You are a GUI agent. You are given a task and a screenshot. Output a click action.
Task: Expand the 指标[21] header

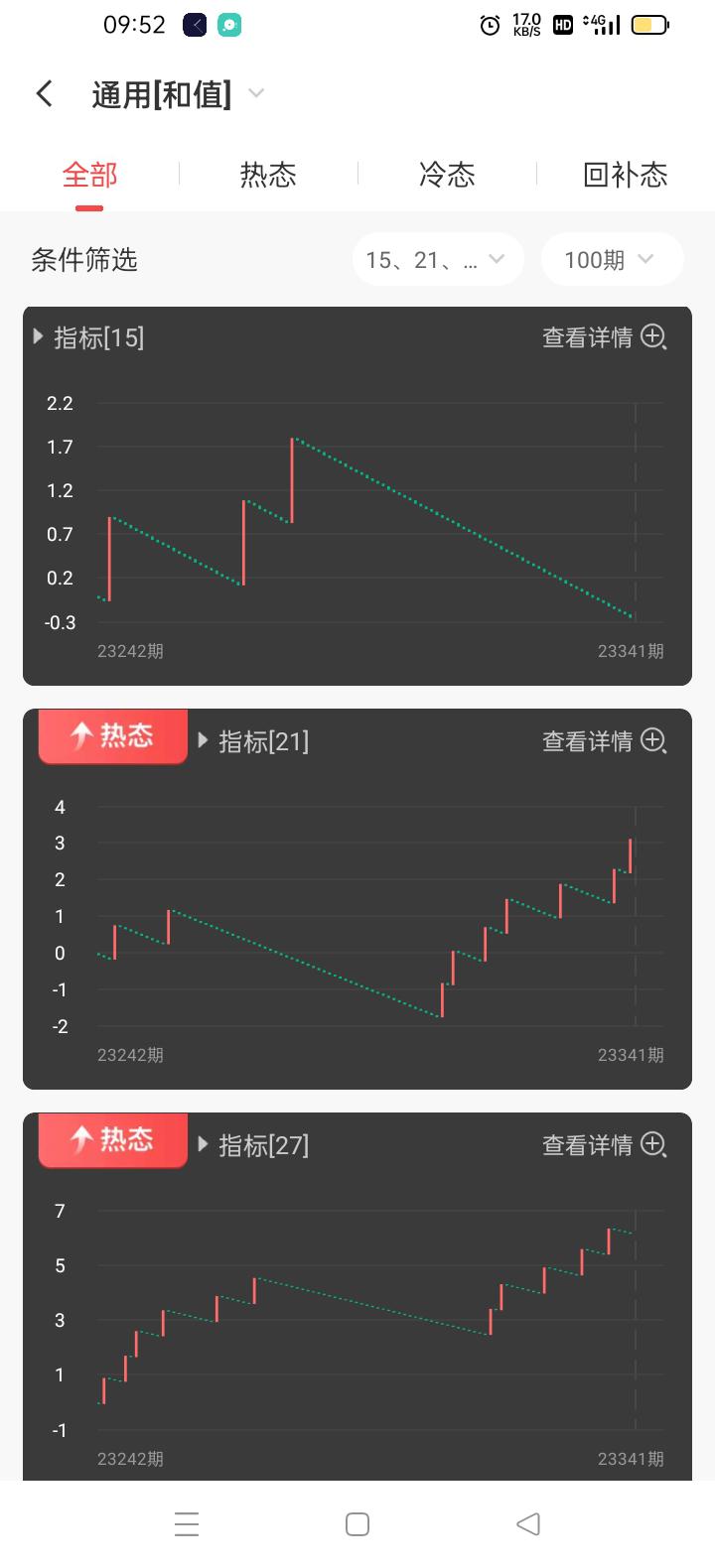coord(253,741)
